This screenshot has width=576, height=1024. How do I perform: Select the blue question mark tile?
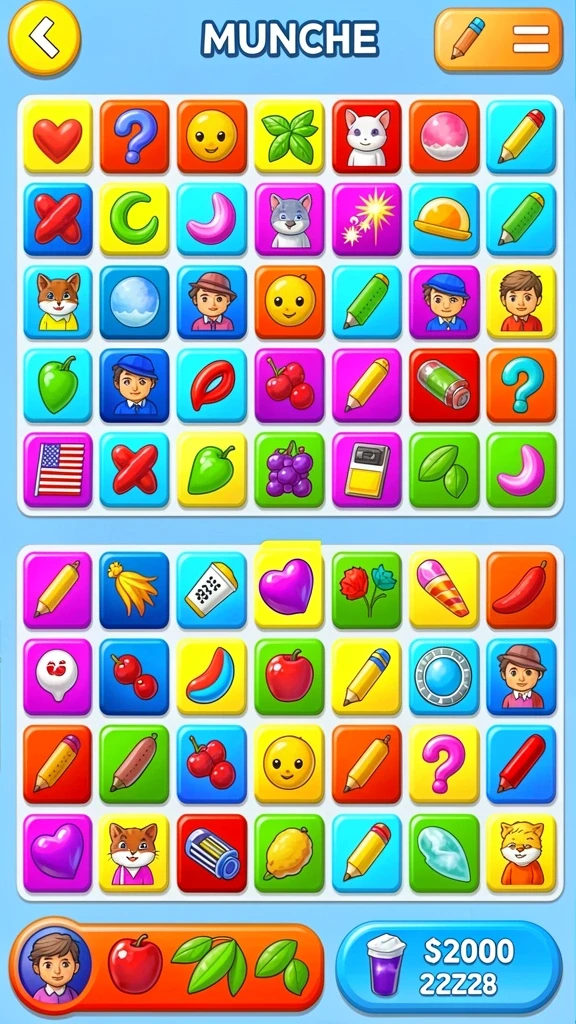pos(135,136)
